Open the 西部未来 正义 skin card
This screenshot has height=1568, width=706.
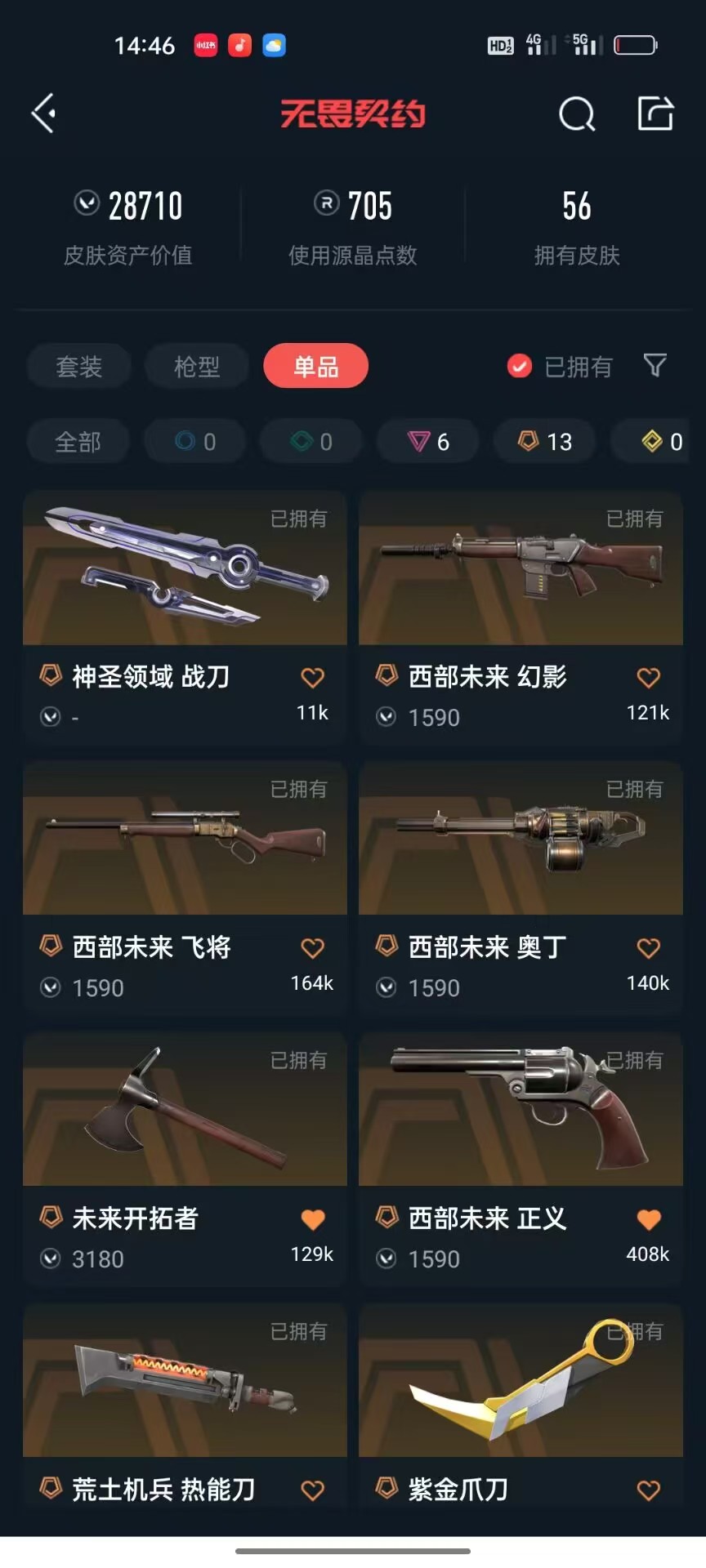tap(521, 1159)
